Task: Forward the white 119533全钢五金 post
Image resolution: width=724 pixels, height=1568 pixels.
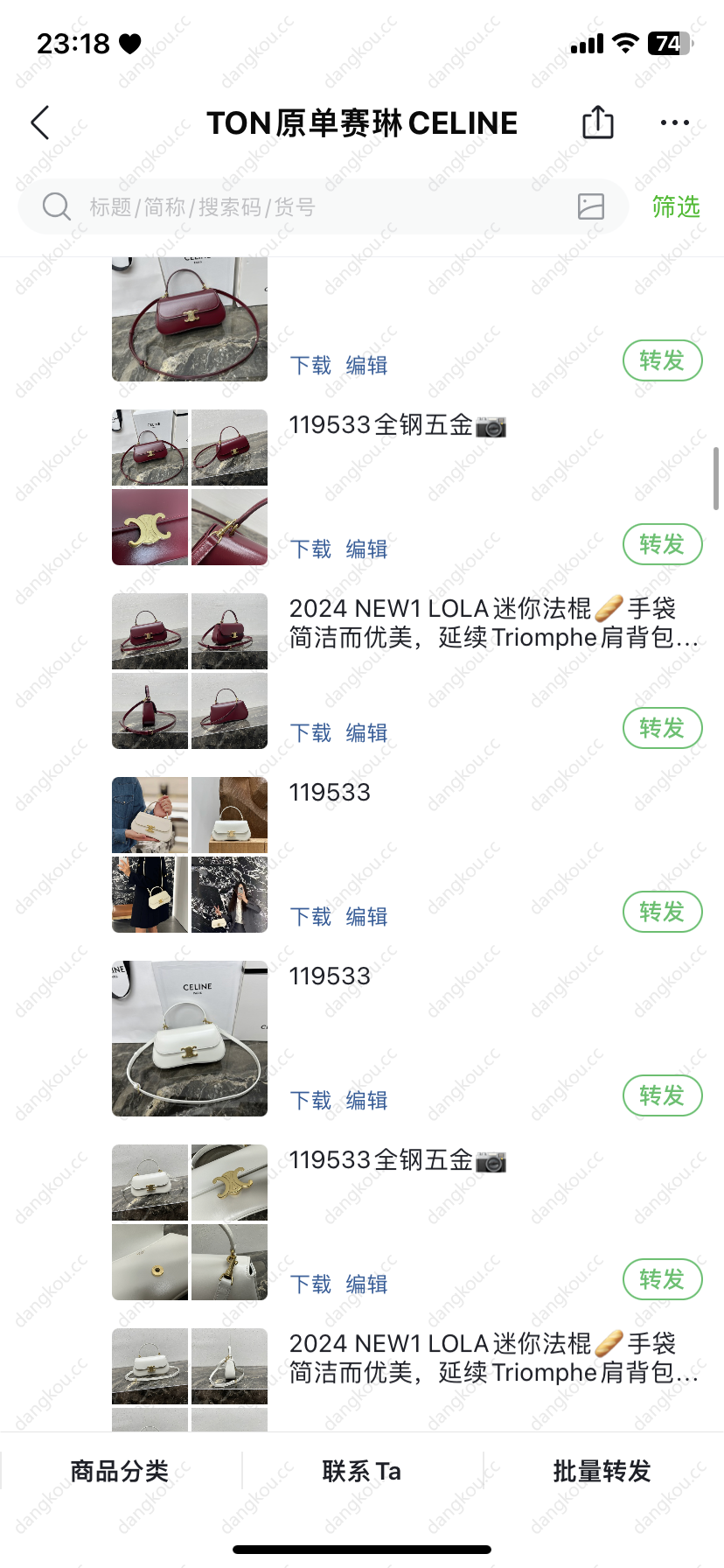Action: click(662, 1279)
